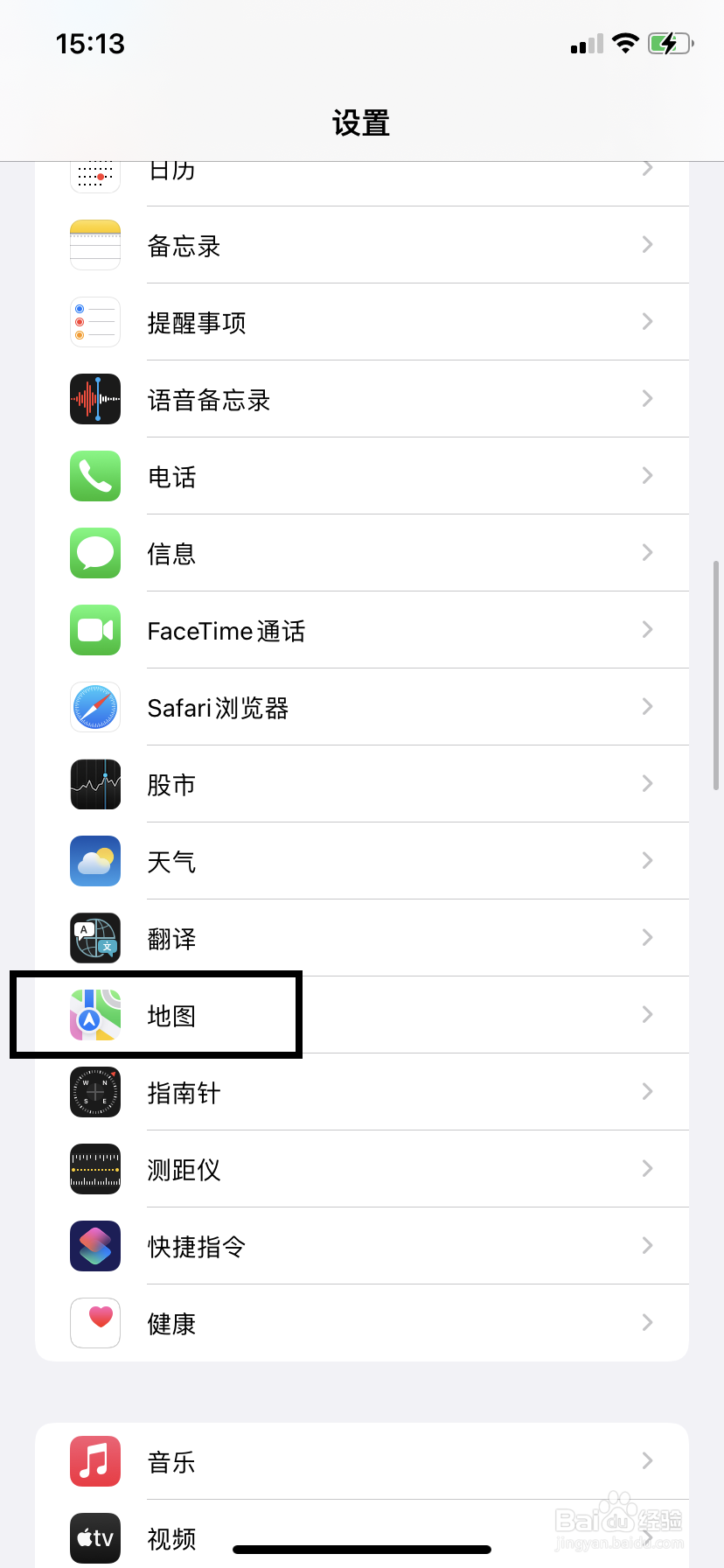Select the 股市 Stocks chart icon

[x=94, y=784]
